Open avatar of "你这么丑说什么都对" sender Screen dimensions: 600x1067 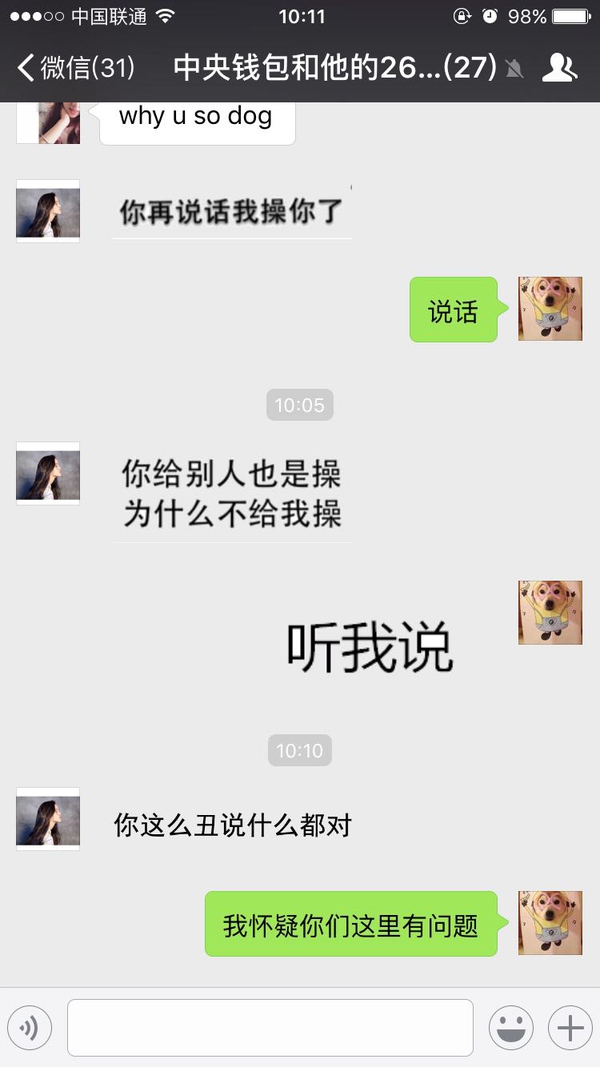point(48,819)
